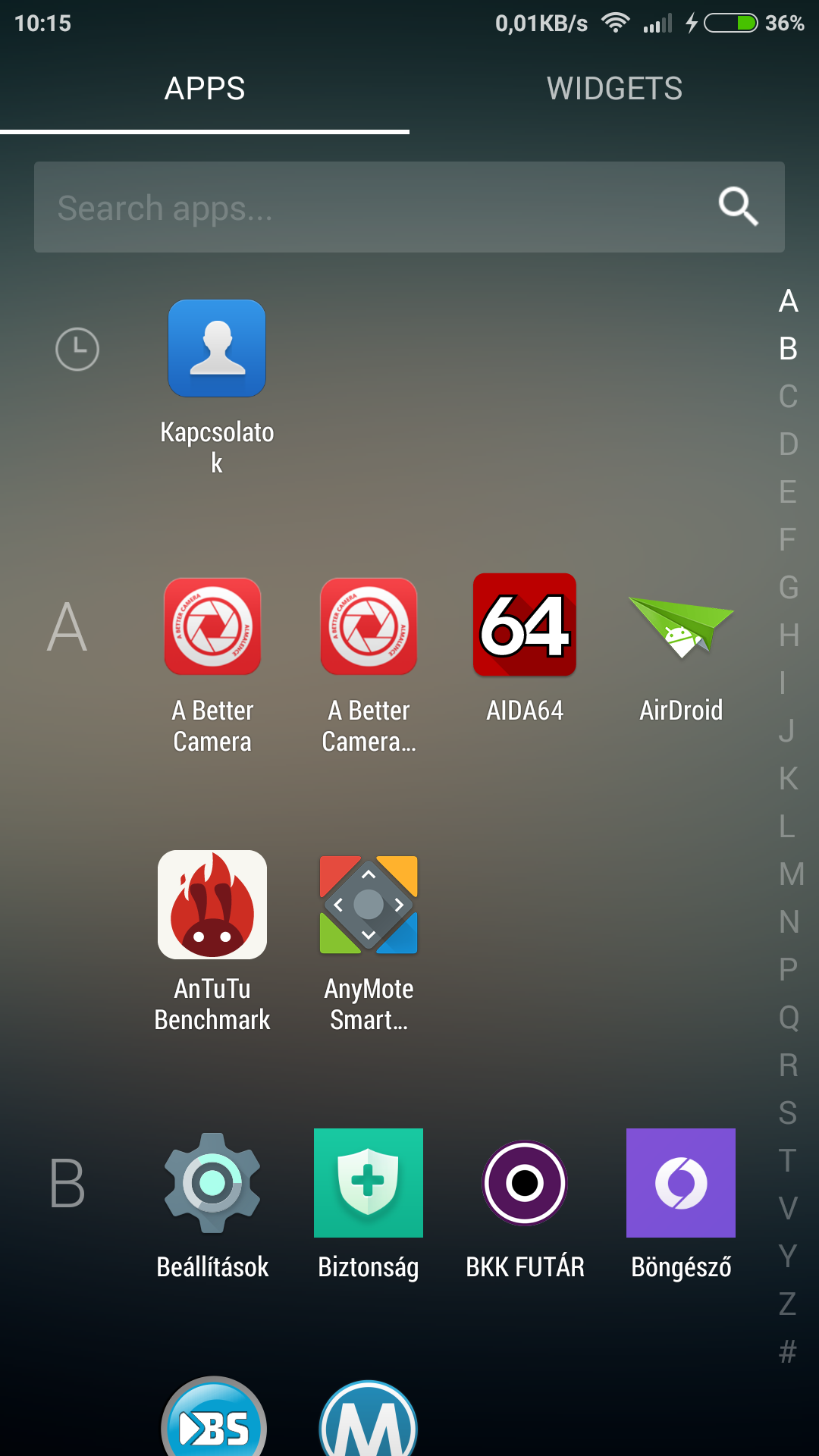Image resolution: width=819 pixels, height=1456 pixels.
Task: Launch AIDA64
Action: (x=525, y=626)
